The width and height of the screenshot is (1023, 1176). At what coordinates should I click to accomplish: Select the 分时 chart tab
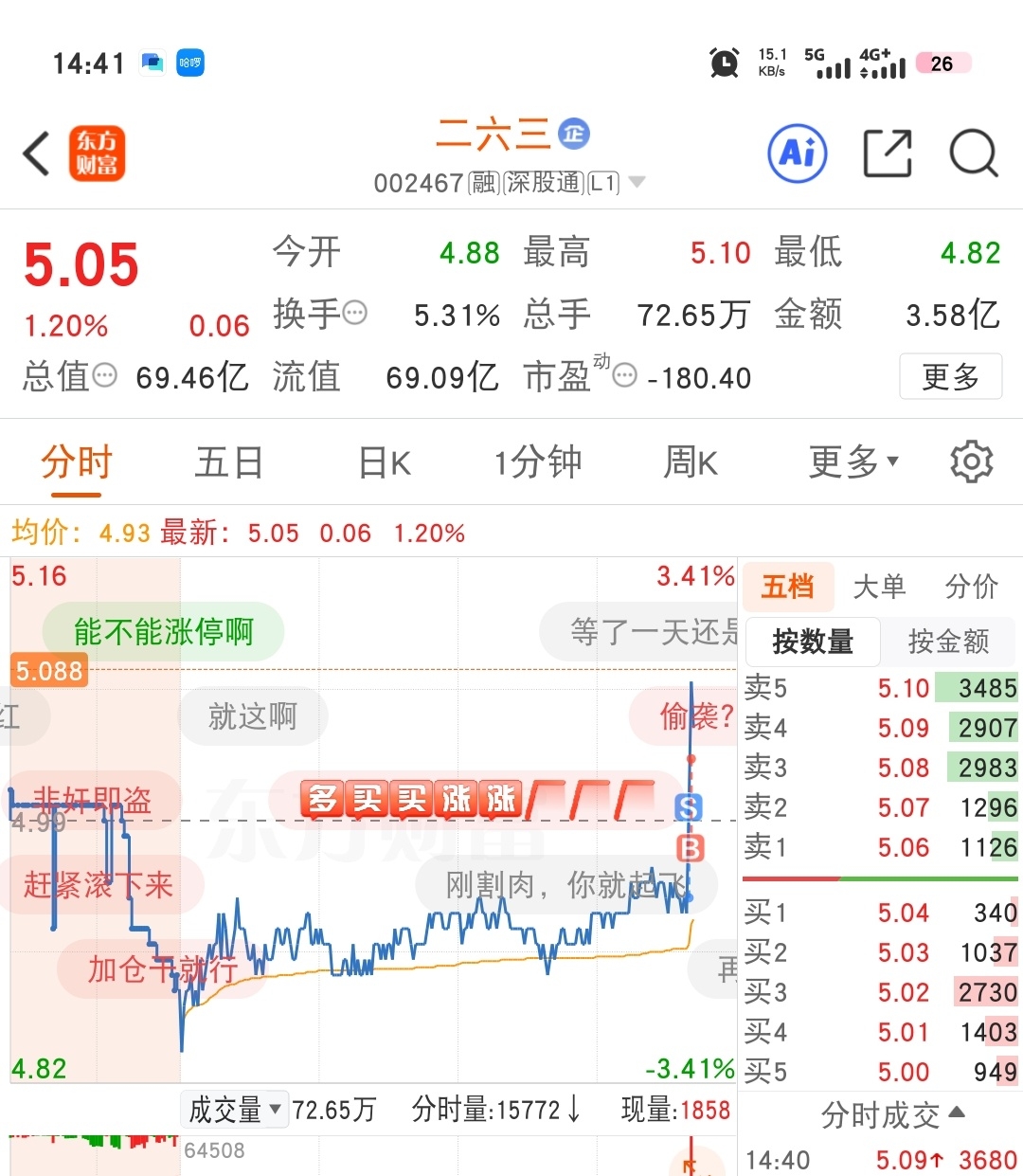77,463
